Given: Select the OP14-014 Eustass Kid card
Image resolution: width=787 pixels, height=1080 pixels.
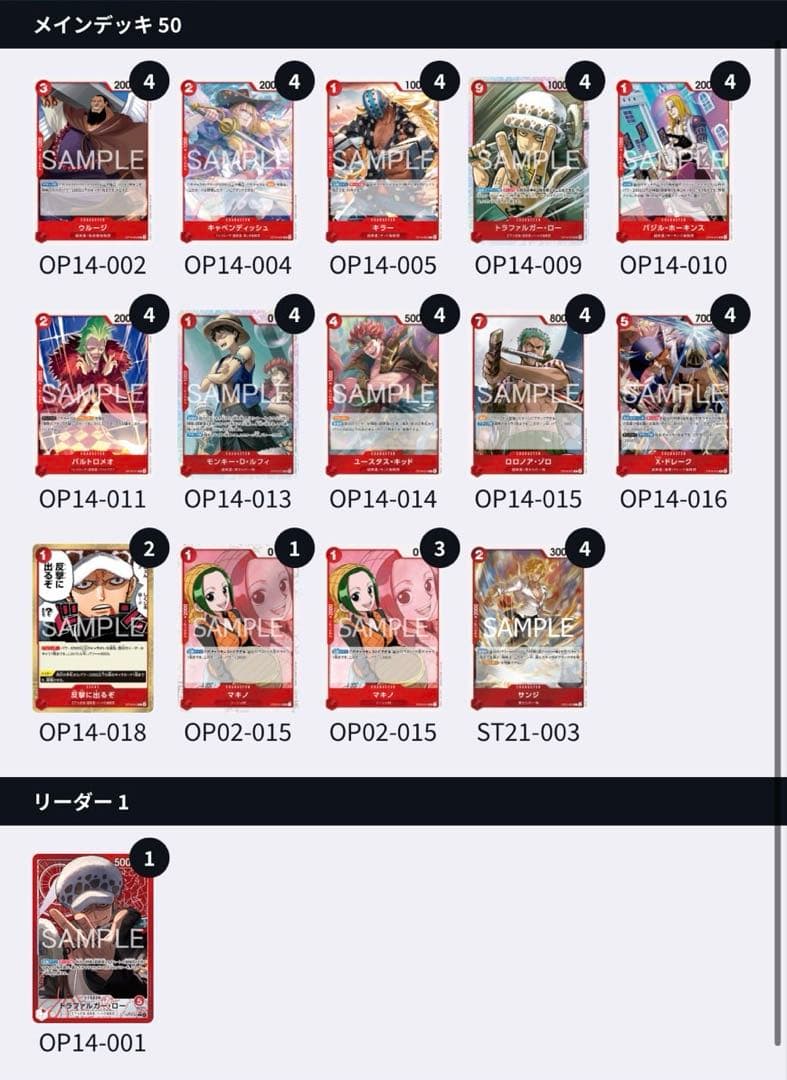Looking at the screenshot, I should pyautogui.click(x=383, y=394).
